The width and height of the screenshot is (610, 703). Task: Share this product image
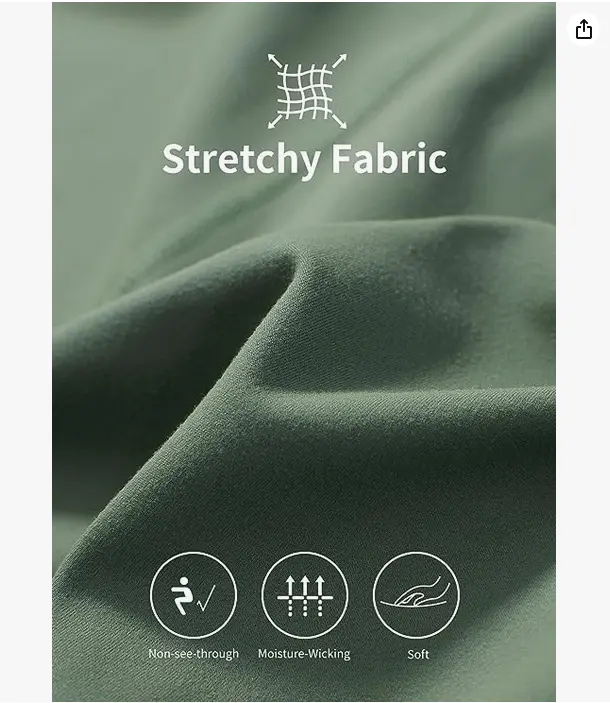point(584,30)
